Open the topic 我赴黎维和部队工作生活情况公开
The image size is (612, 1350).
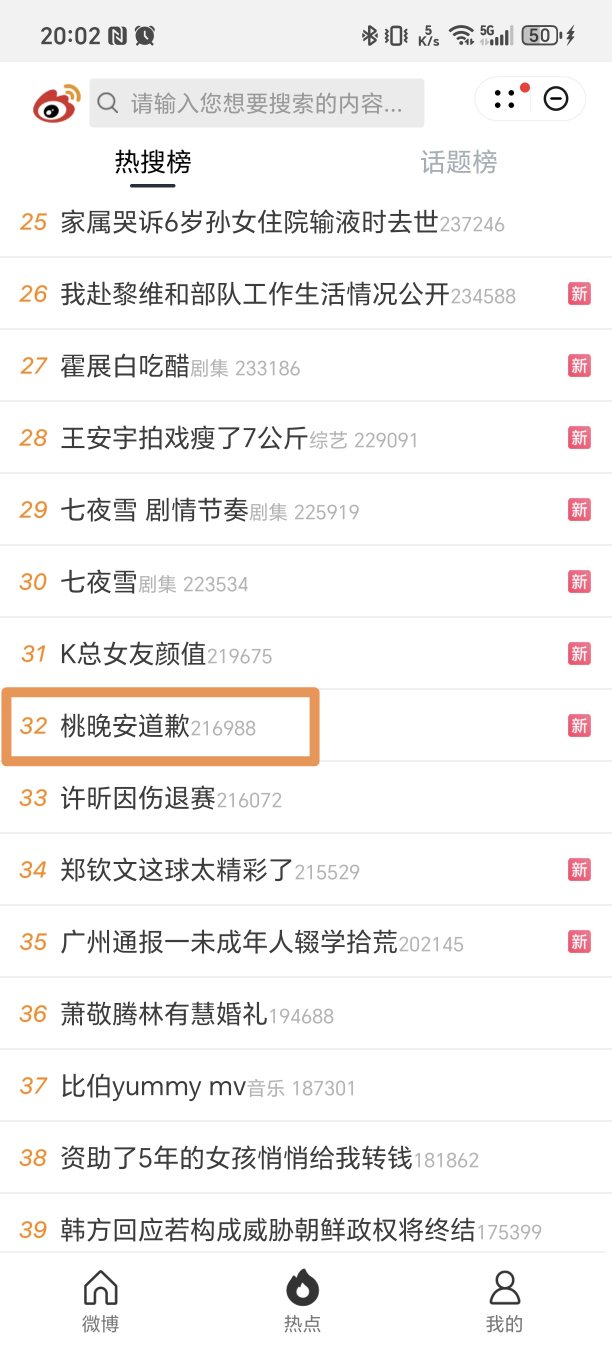pos(255,294)
